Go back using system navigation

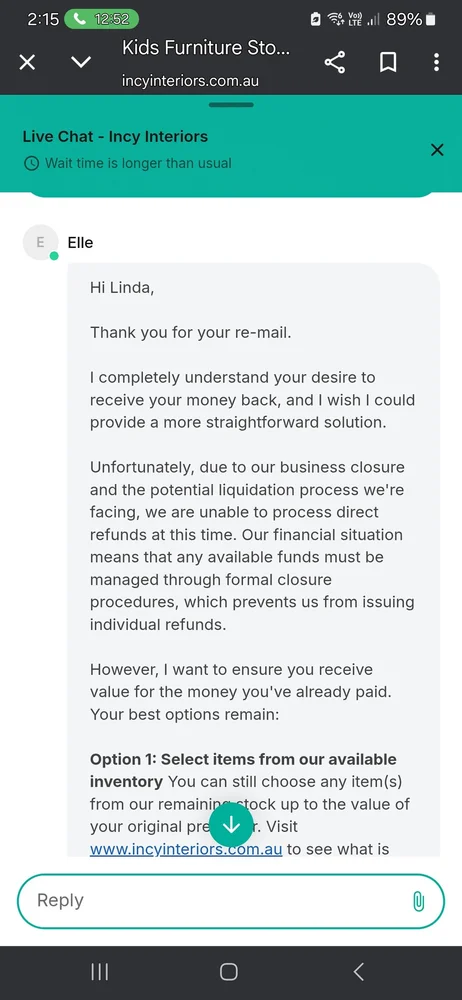tap(359, 972)
